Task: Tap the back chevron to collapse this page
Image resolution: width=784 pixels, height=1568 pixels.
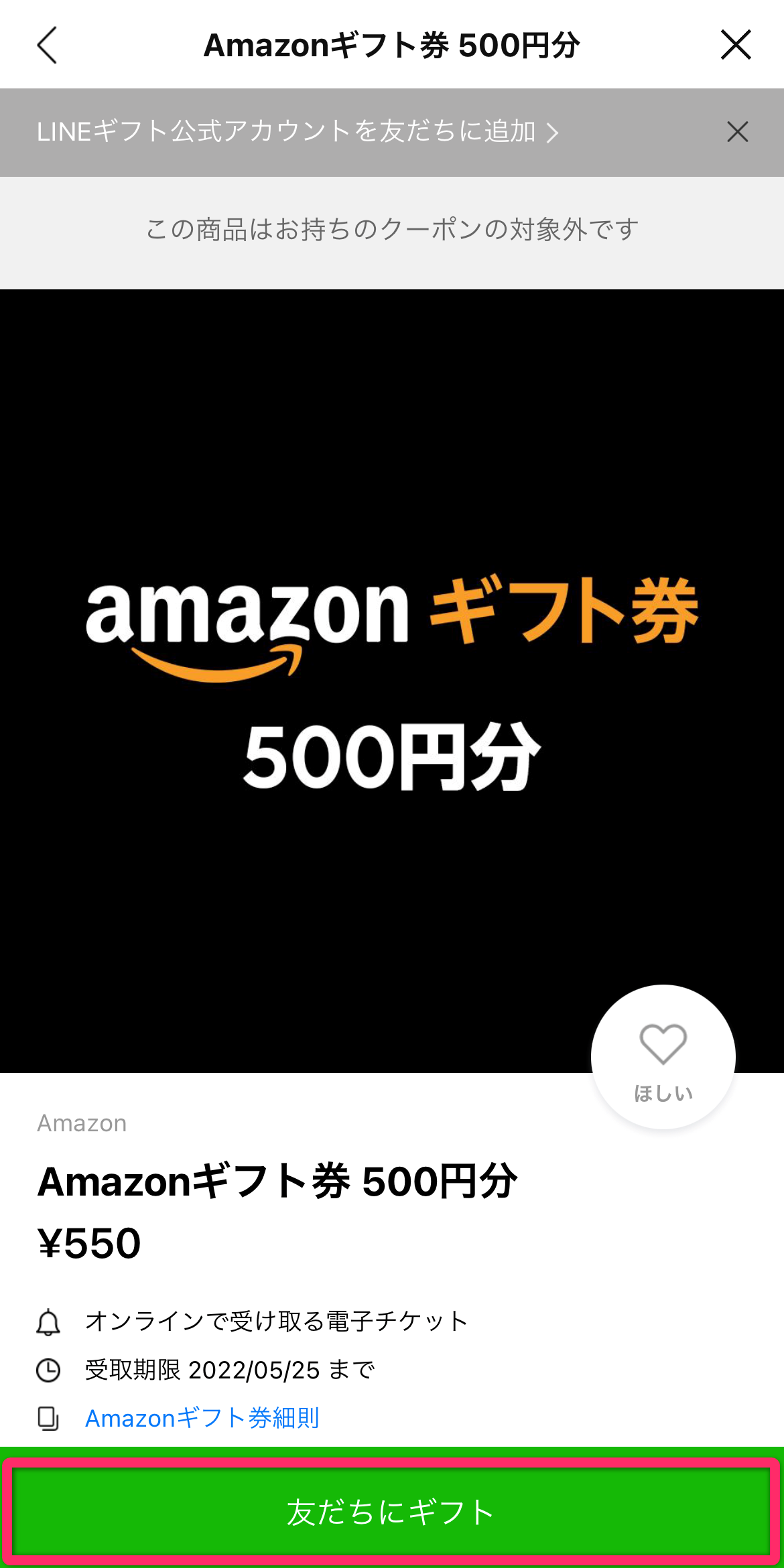Action: click(x=46, y=44)
